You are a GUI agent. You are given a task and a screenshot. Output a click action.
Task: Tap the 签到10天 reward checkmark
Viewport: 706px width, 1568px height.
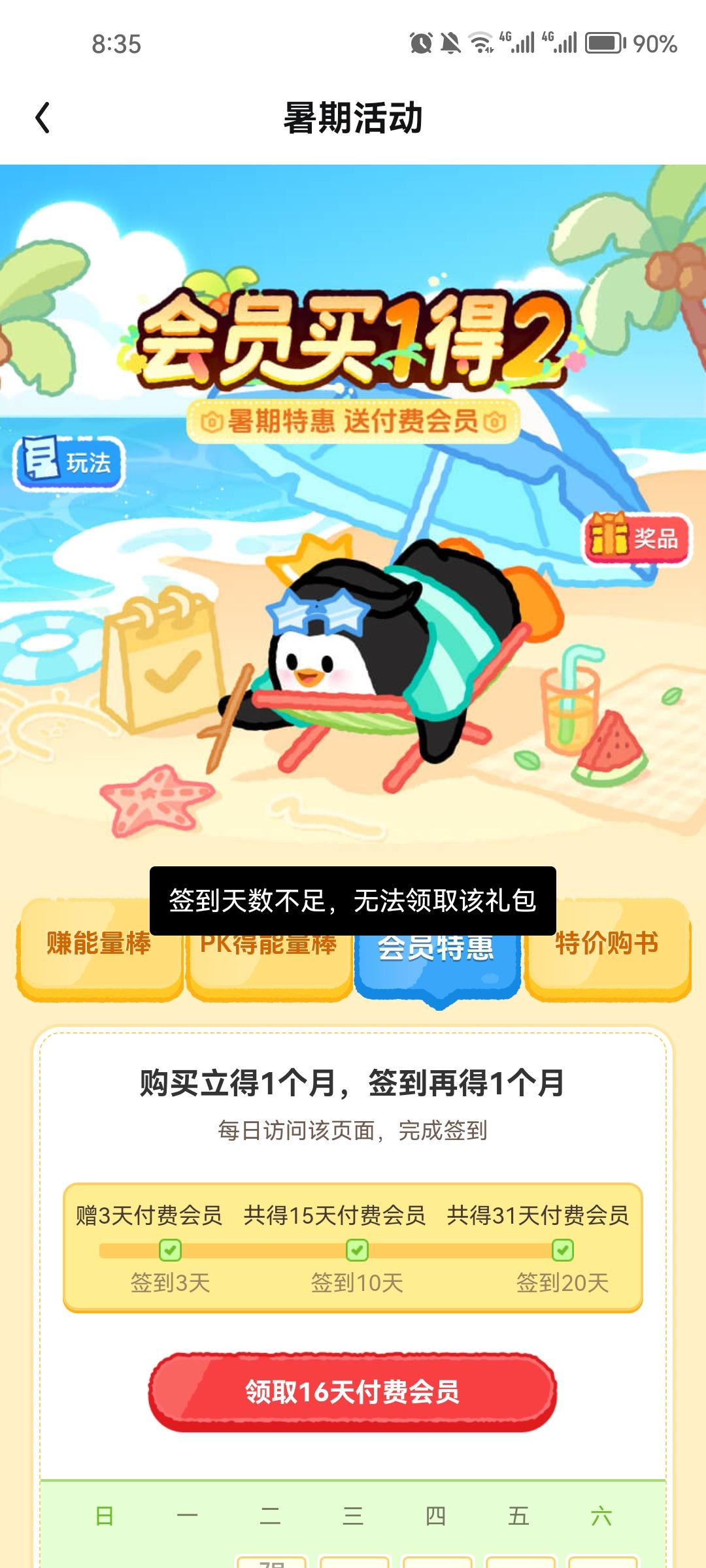tap(357, 1250)
